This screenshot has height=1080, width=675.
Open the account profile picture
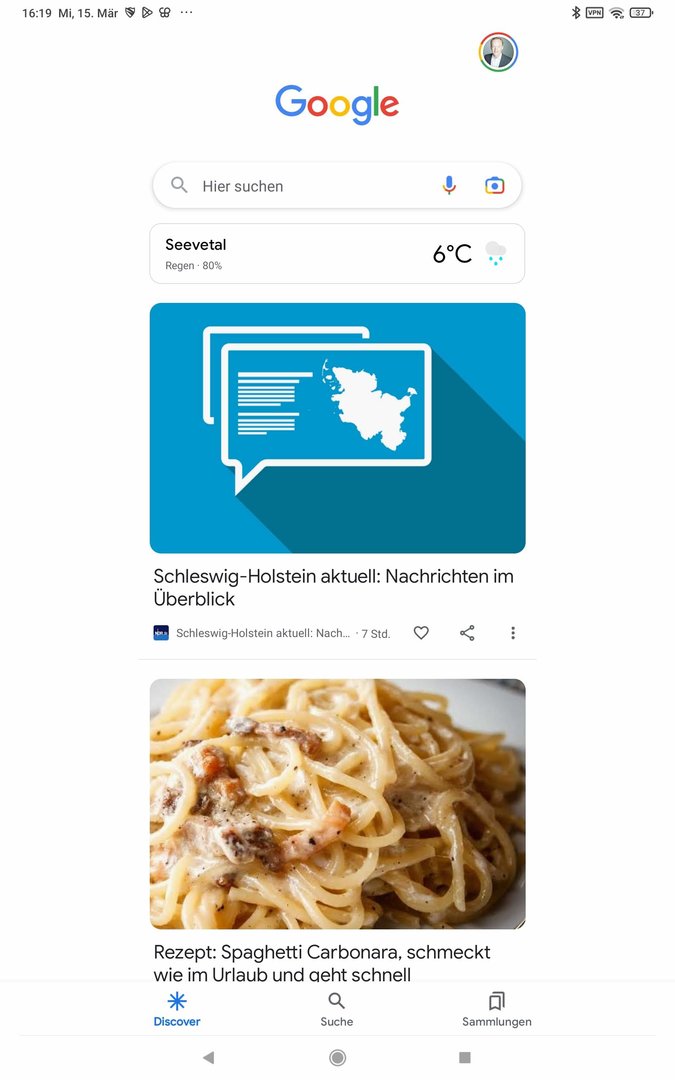(498, 52)
